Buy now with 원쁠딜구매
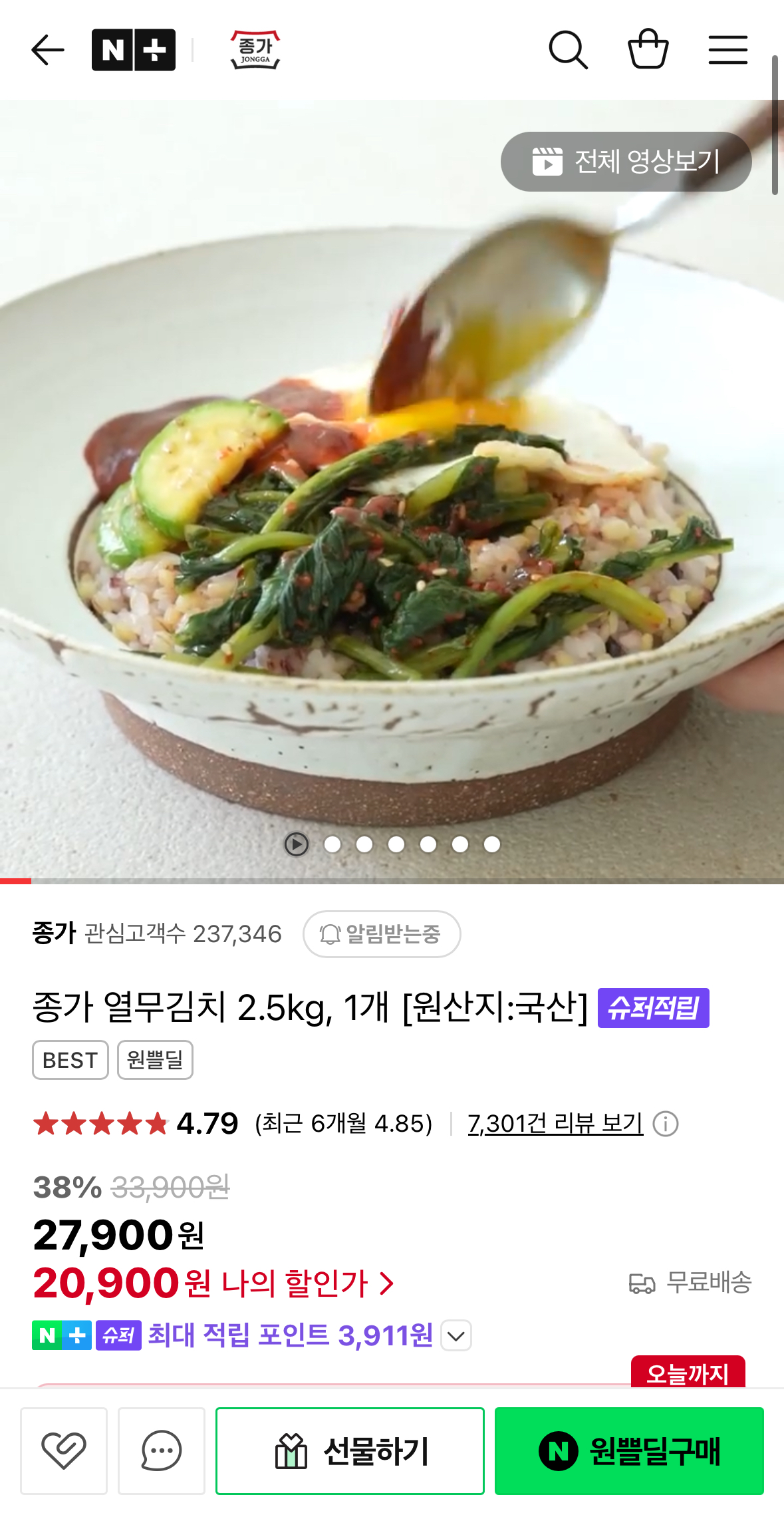 pyautogui.click(x=629, y=1450)
